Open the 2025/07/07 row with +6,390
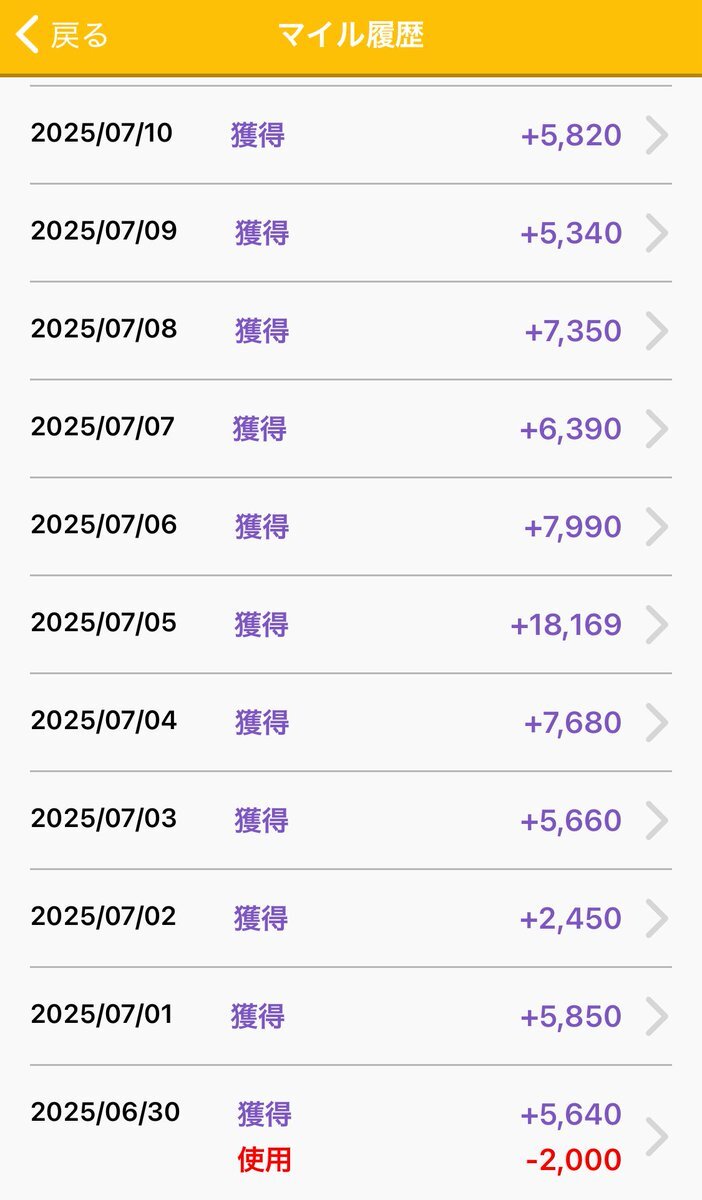Screen dimensions: 702x1200 [351, 429]
